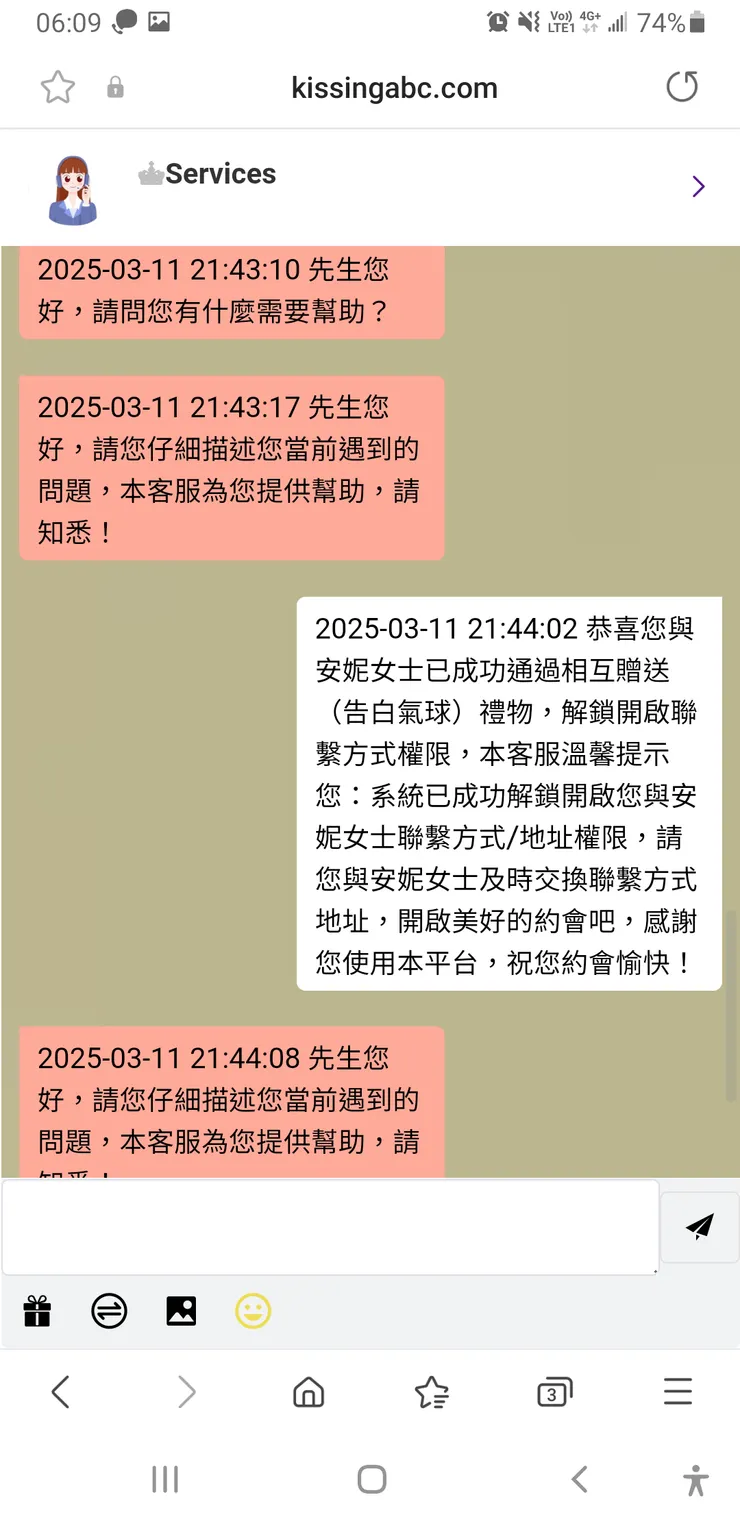Tap the accessibility shortcut icon

[695, 1478]
